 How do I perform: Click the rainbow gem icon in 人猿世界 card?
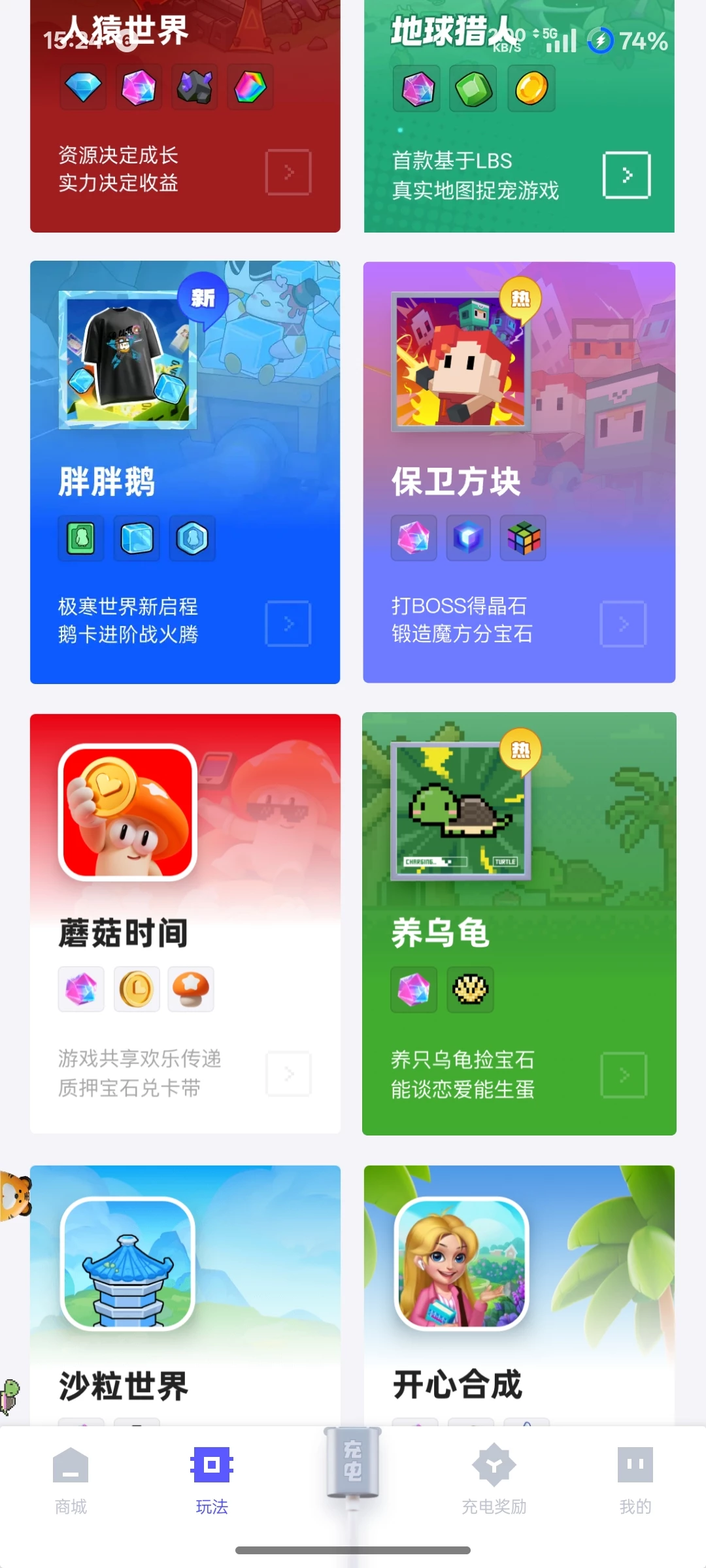coord(249,88)
